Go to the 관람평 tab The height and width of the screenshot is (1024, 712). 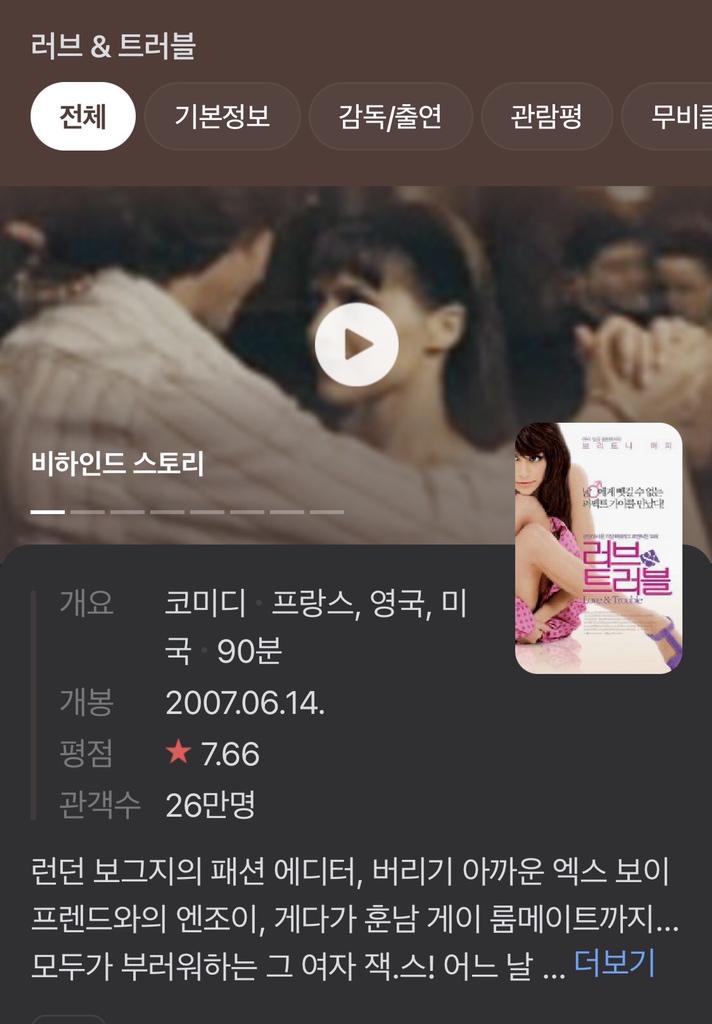pyautogui.click(x=546, y=117)
